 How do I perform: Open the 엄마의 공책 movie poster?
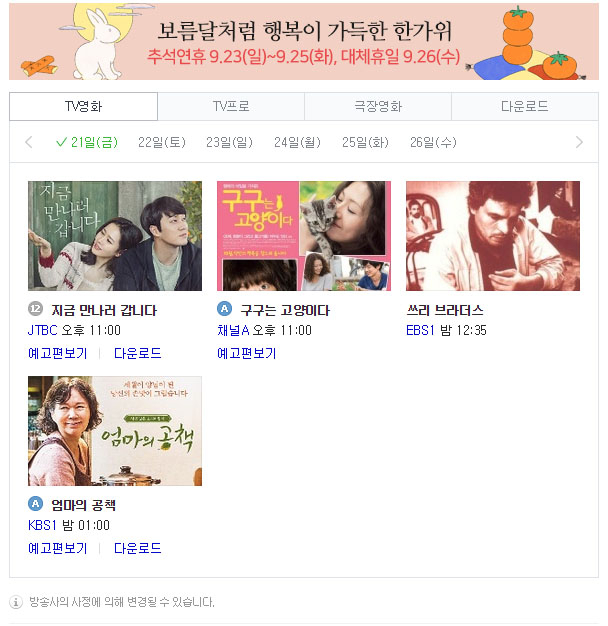click(115, 431)
